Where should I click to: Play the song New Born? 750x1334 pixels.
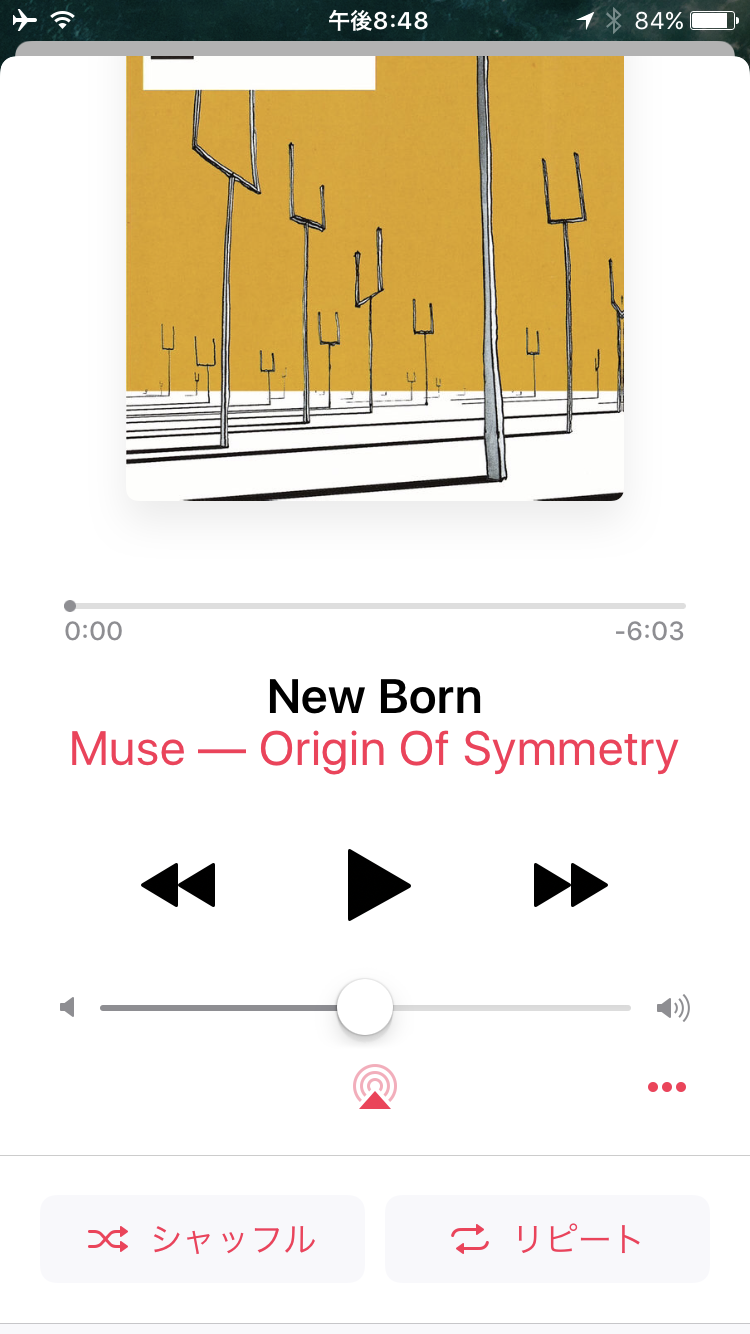(x=377, y=885)
